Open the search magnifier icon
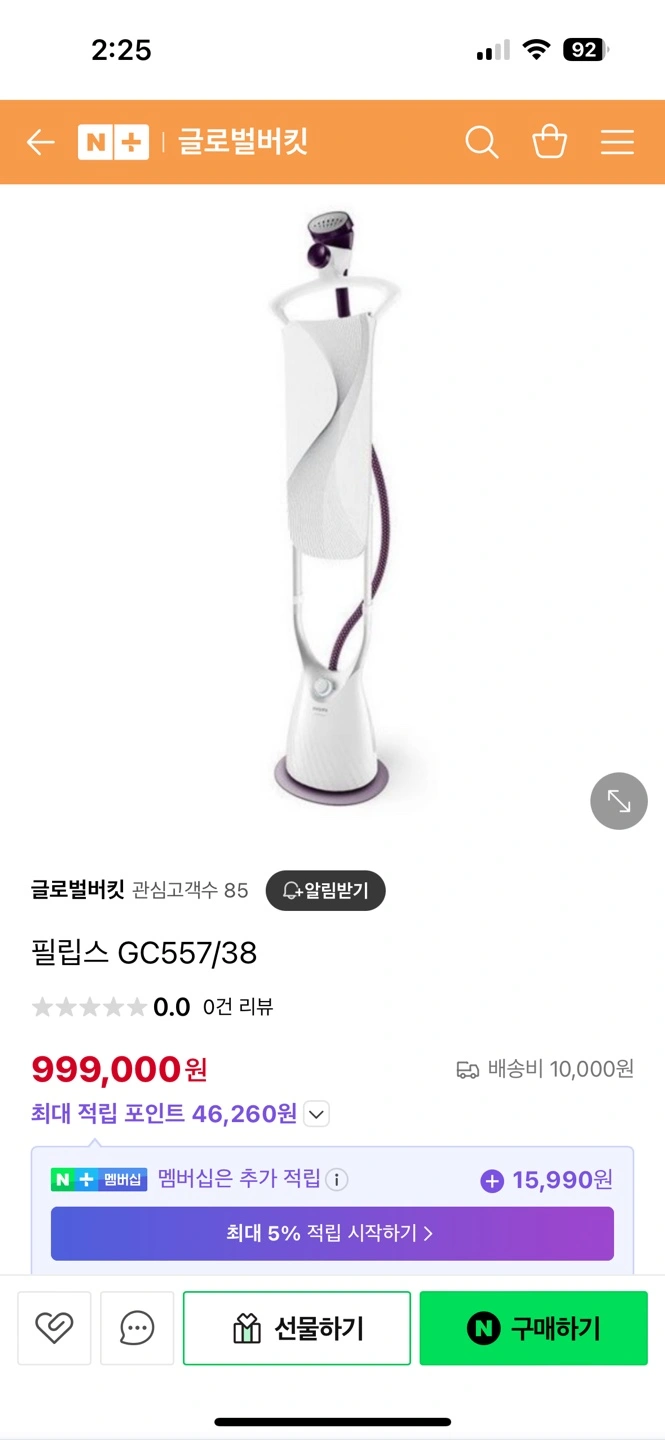The image size is (665, 1440). click(481, 142)
